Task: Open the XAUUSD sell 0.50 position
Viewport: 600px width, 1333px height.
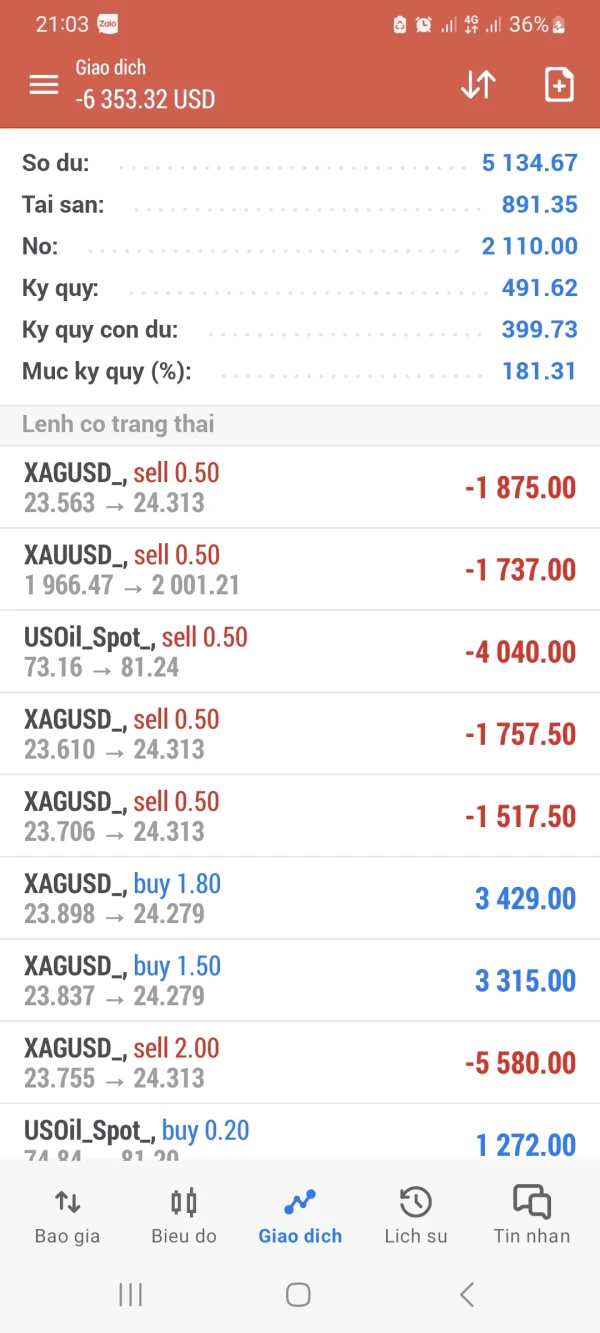Action: click(300, 569)
